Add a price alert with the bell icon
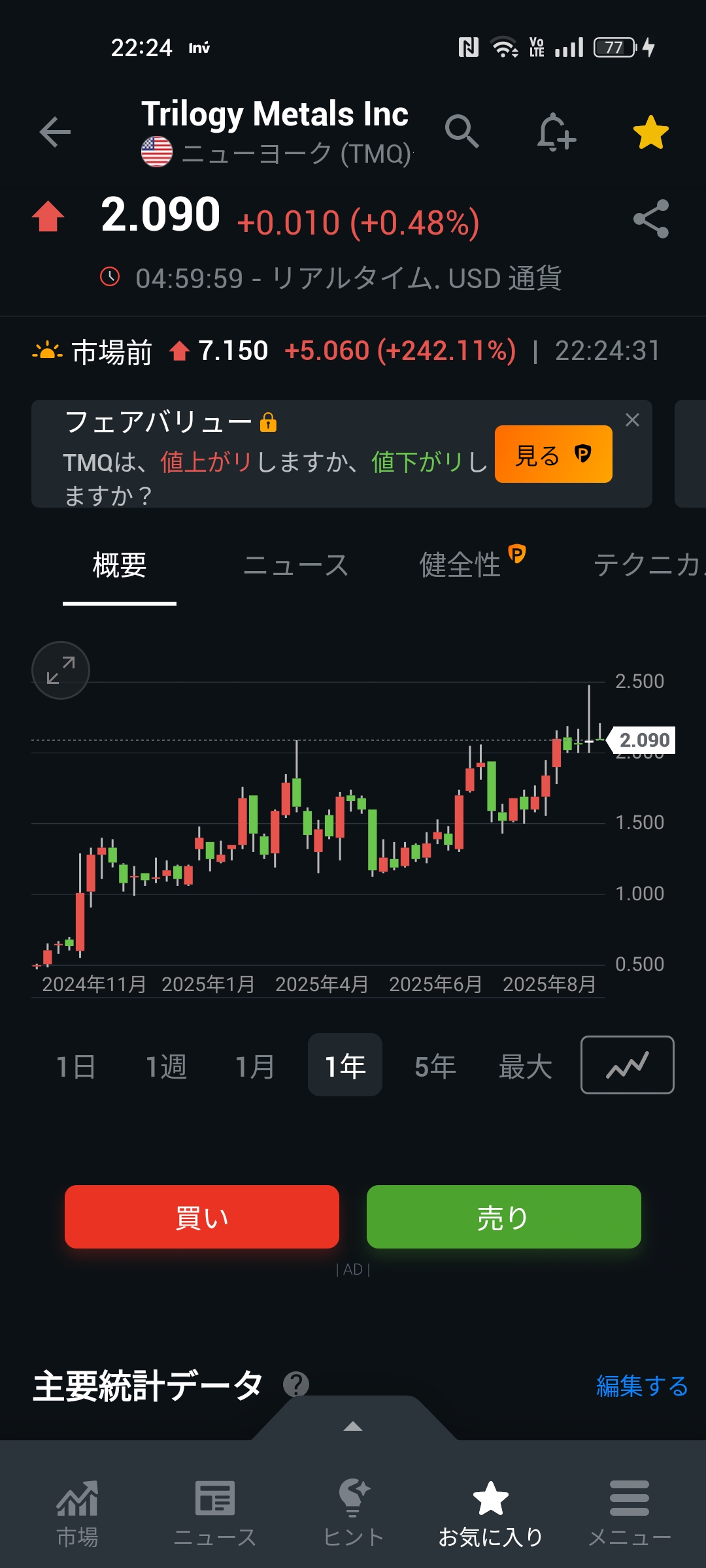Screen dimensions: 706x1568 (556, 133)
